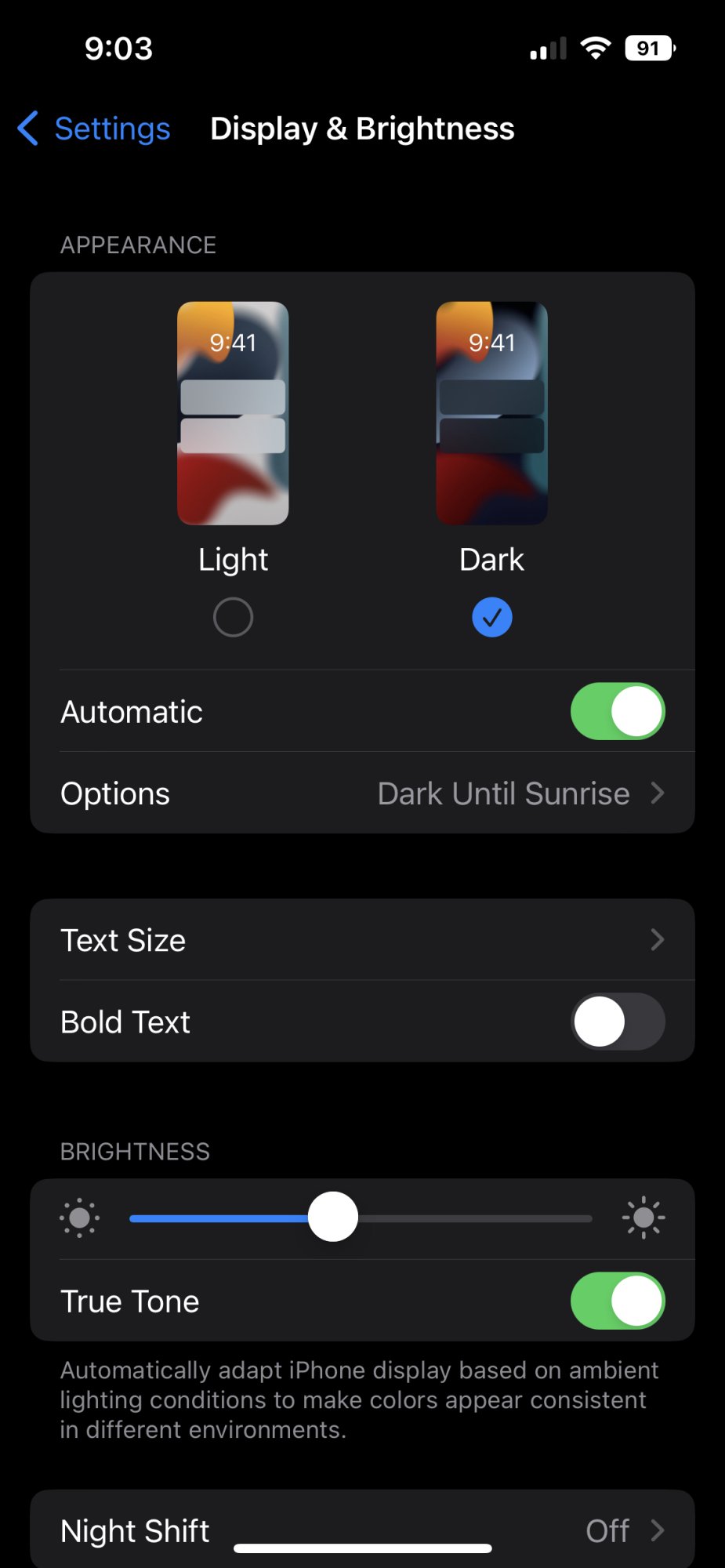
Task: Open Options set to Dark Until Sunrise
Action: point(362,793)
